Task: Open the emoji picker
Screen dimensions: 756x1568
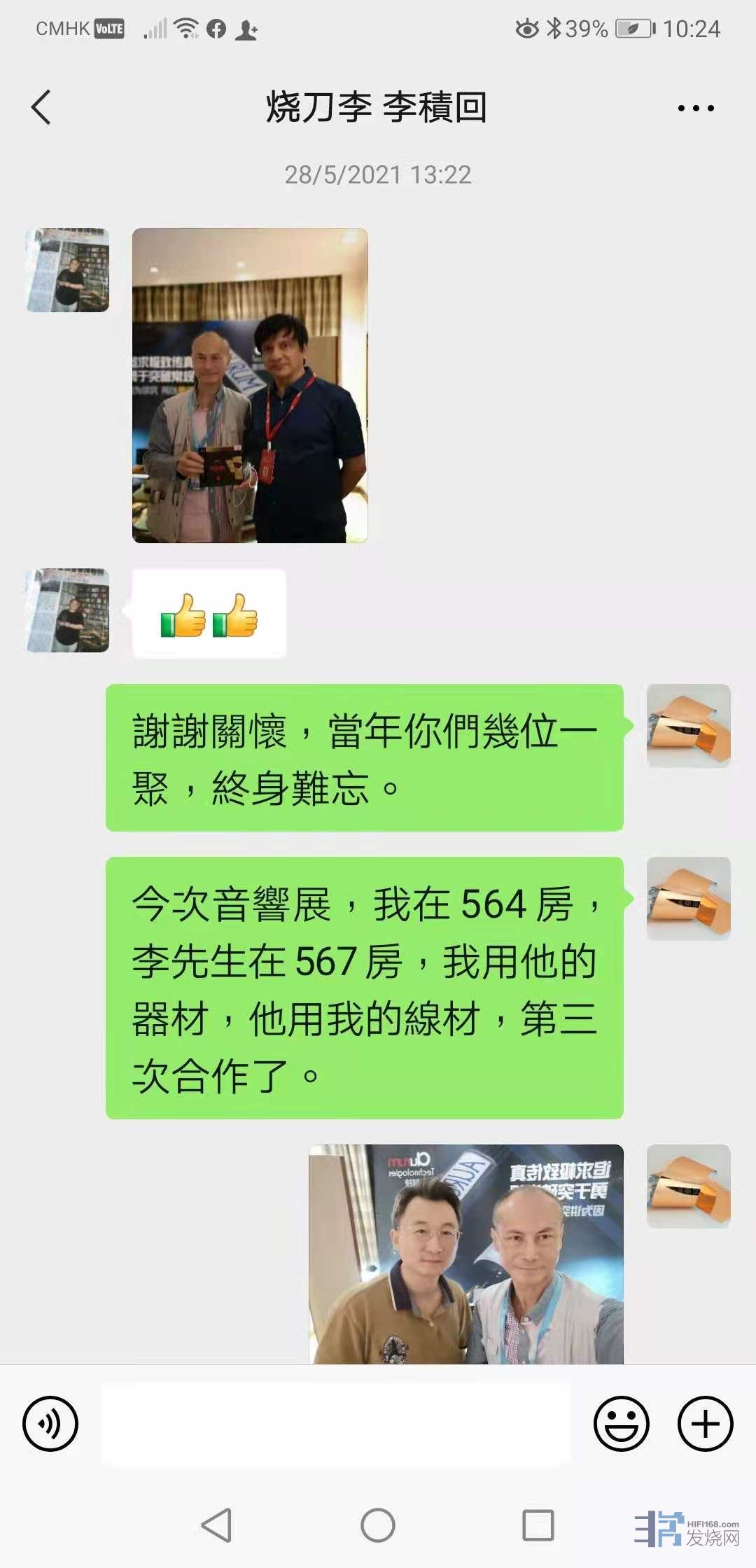Action: pyautogui.click(x=621, y=1423)
